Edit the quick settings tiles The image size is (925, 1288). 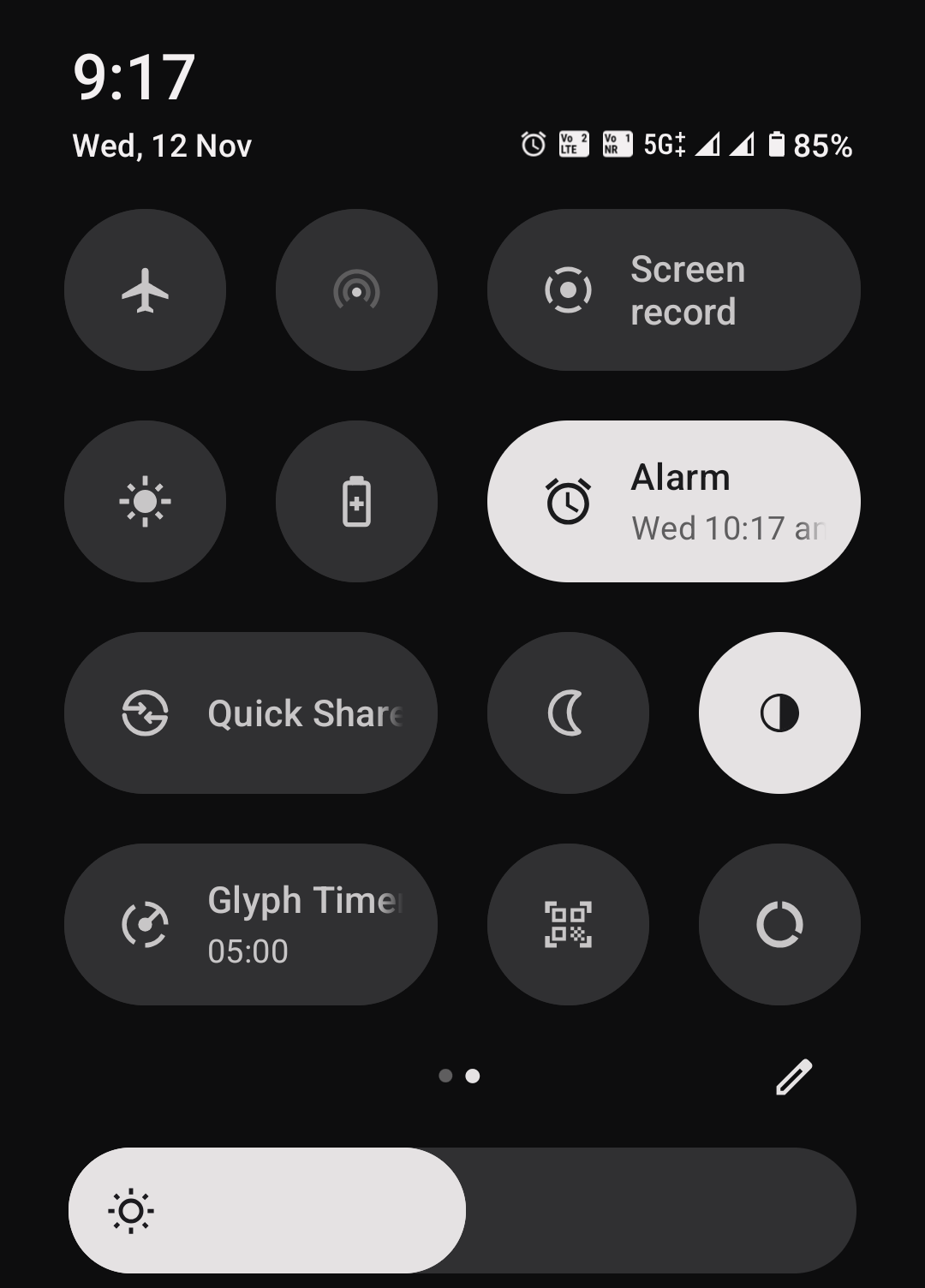793,1076
